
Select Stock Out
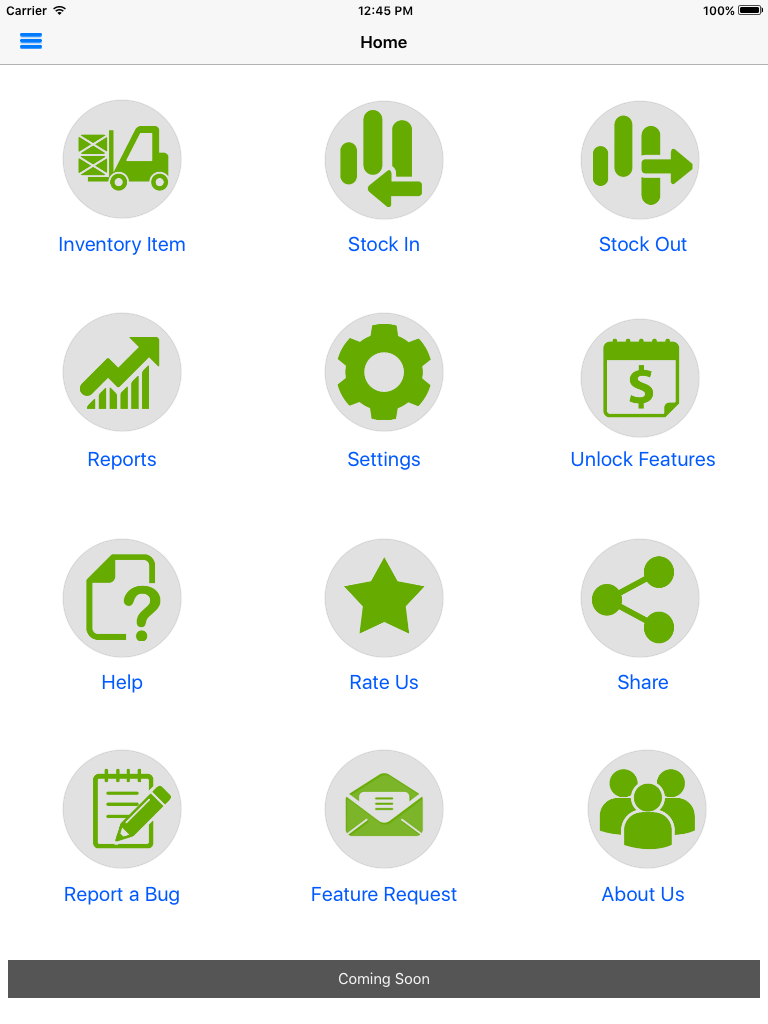pyautogui.click(x=640, y=159)
